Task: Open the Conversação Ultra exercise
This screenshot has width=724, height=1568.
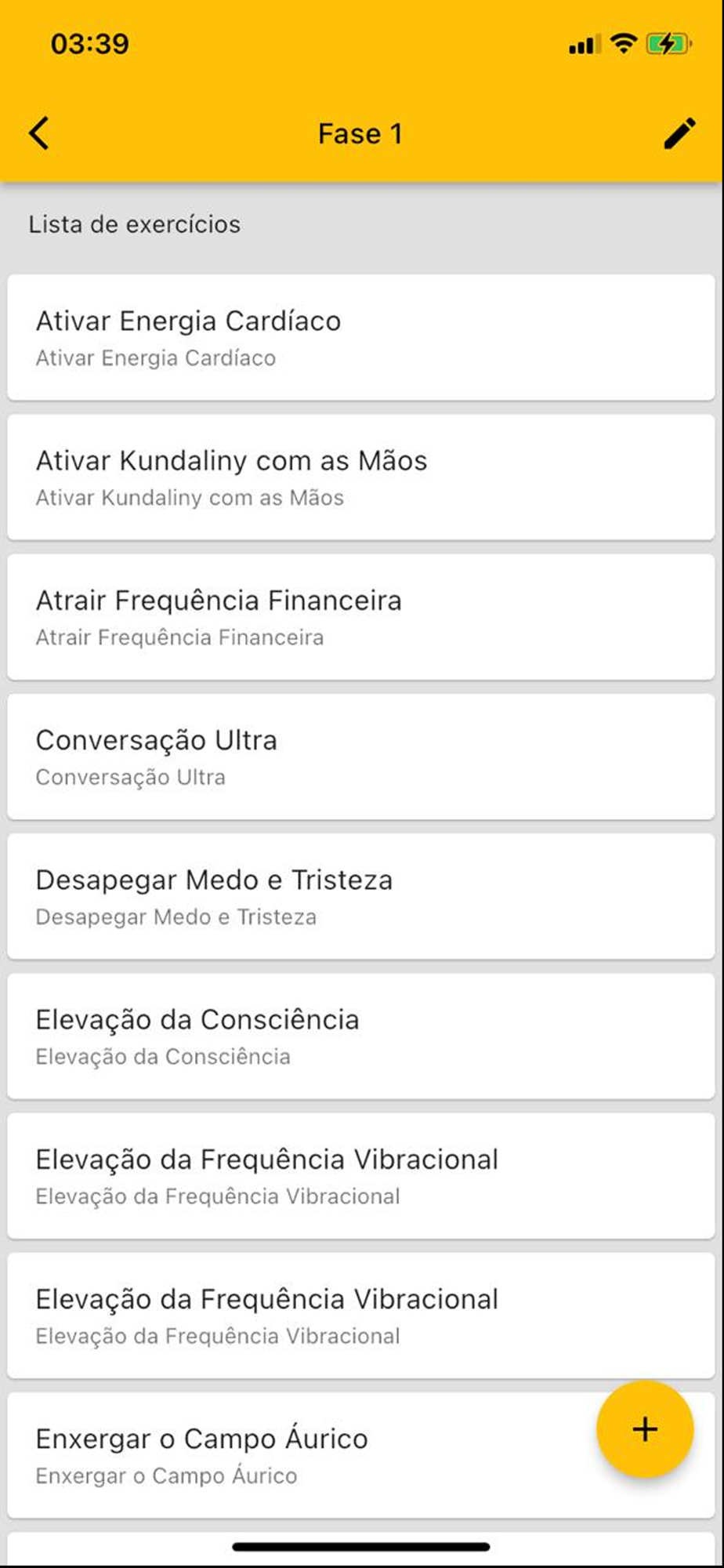Action: point(361,757)
